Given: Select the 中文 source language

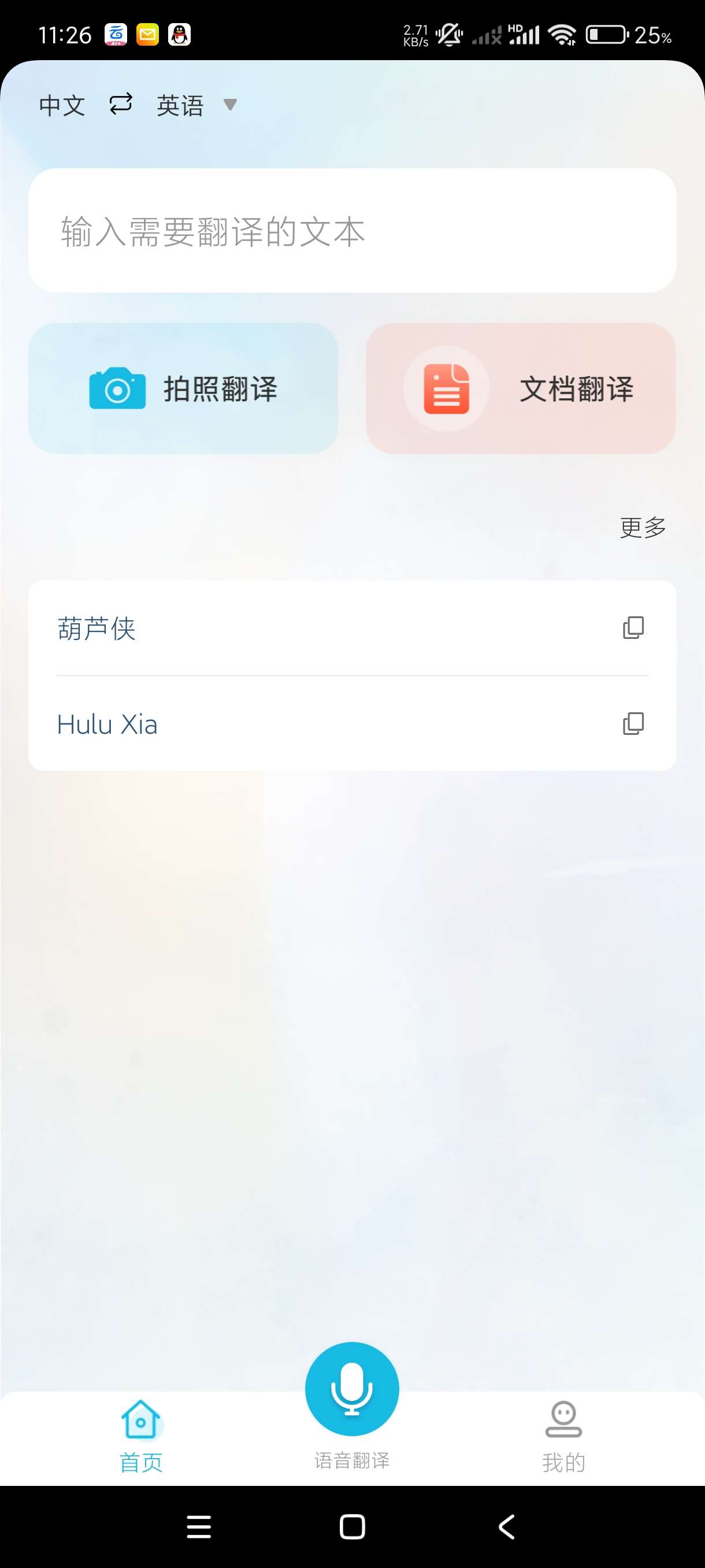Looking at the screenshot, I should (62, 105).
